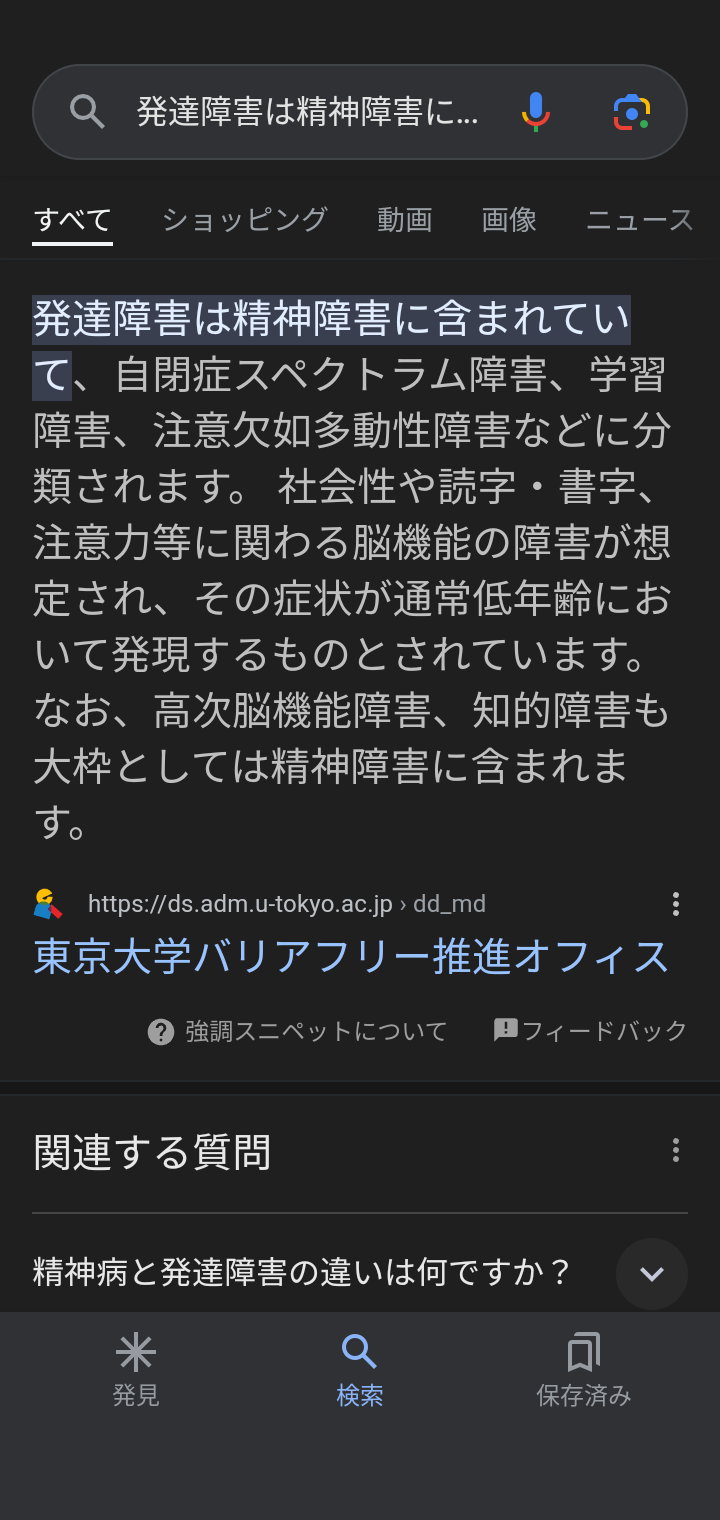
Task: Switch to the ニュース tab
Action: [x=640, y=219]
